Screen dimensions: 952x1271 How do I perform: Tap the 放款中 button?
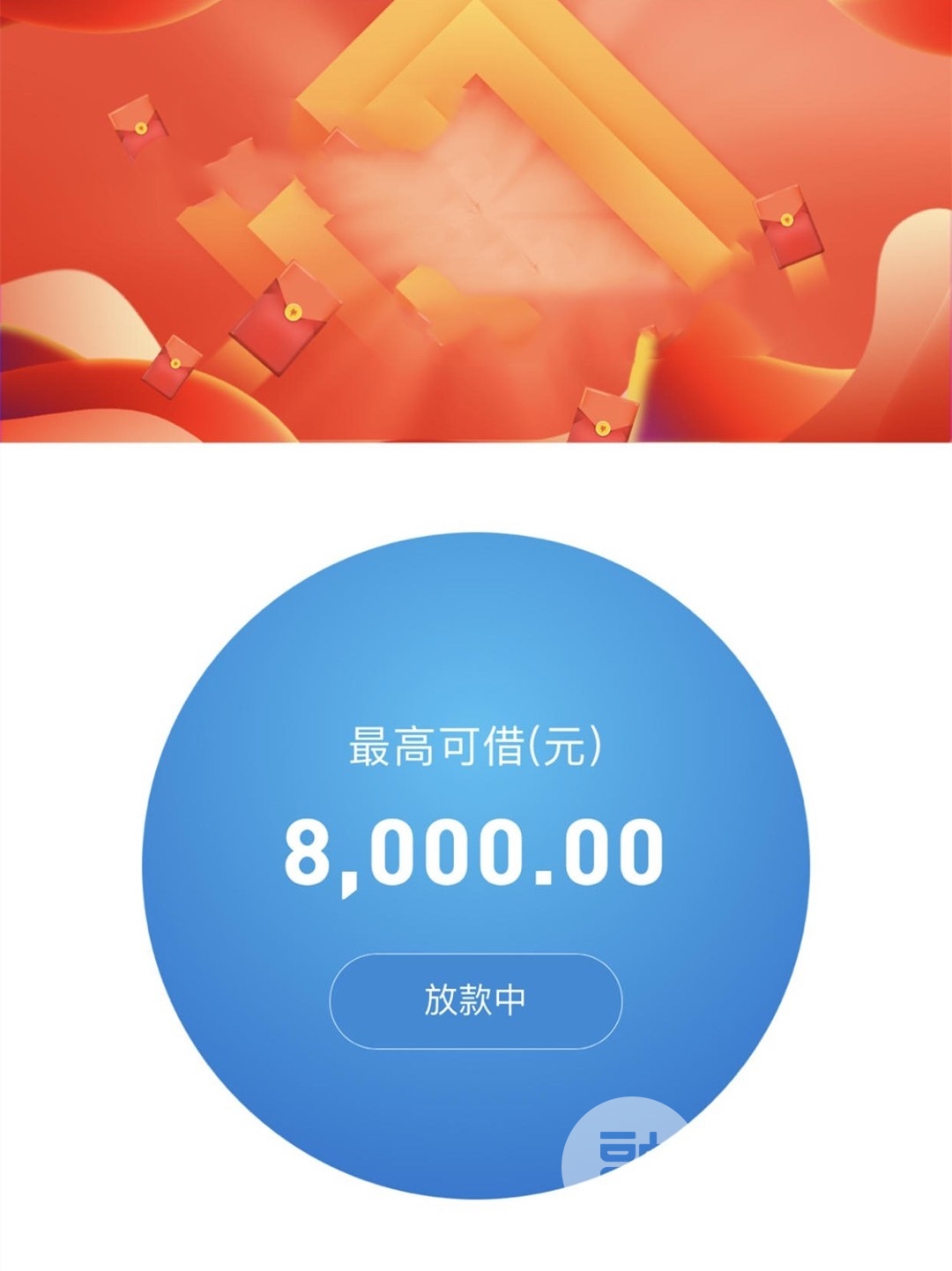click(x=475, y=1000)
